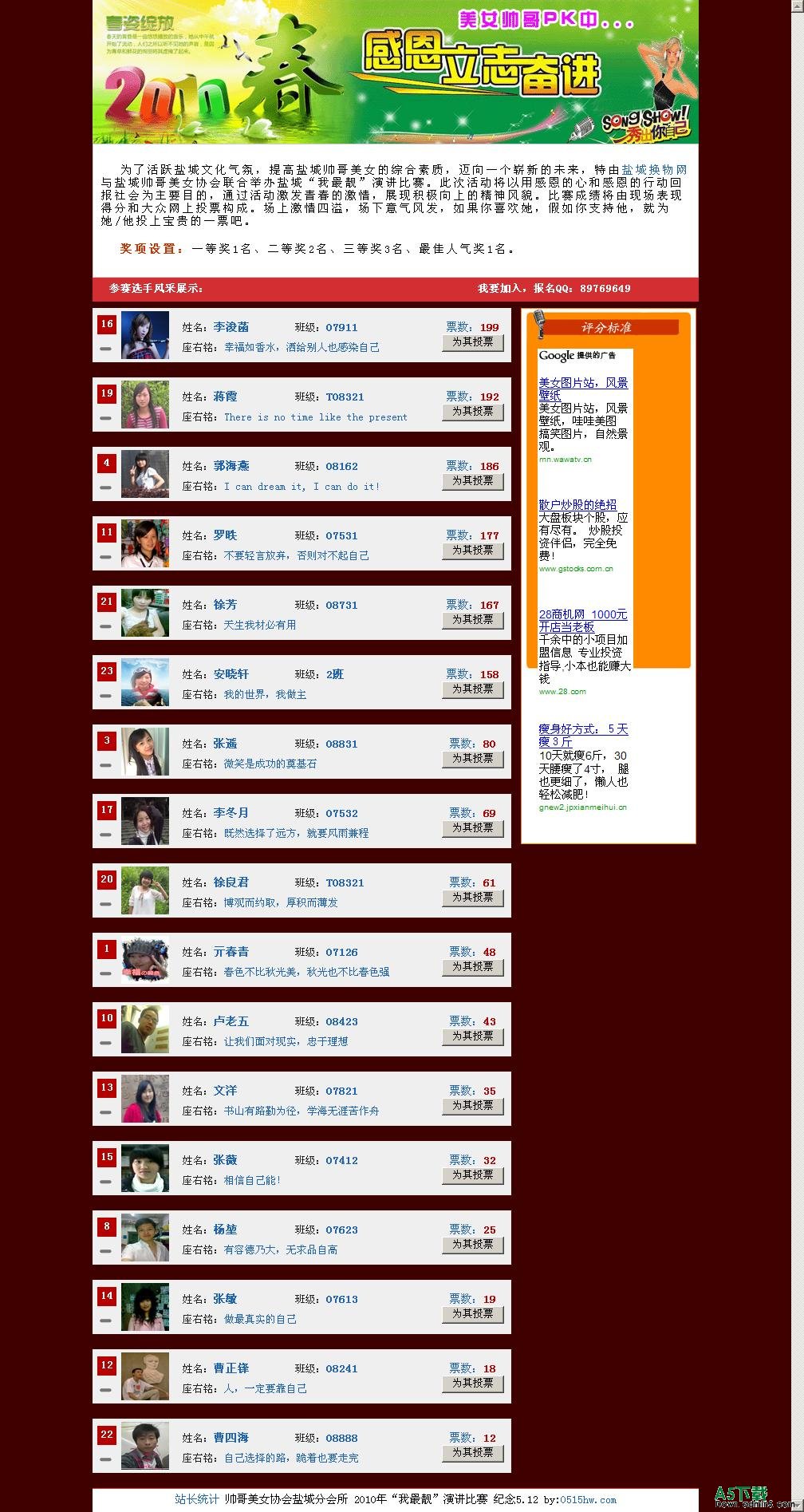Visit the 0515hw.com footer link
Screen dimensions: 804x1512
coord(588,1500)
